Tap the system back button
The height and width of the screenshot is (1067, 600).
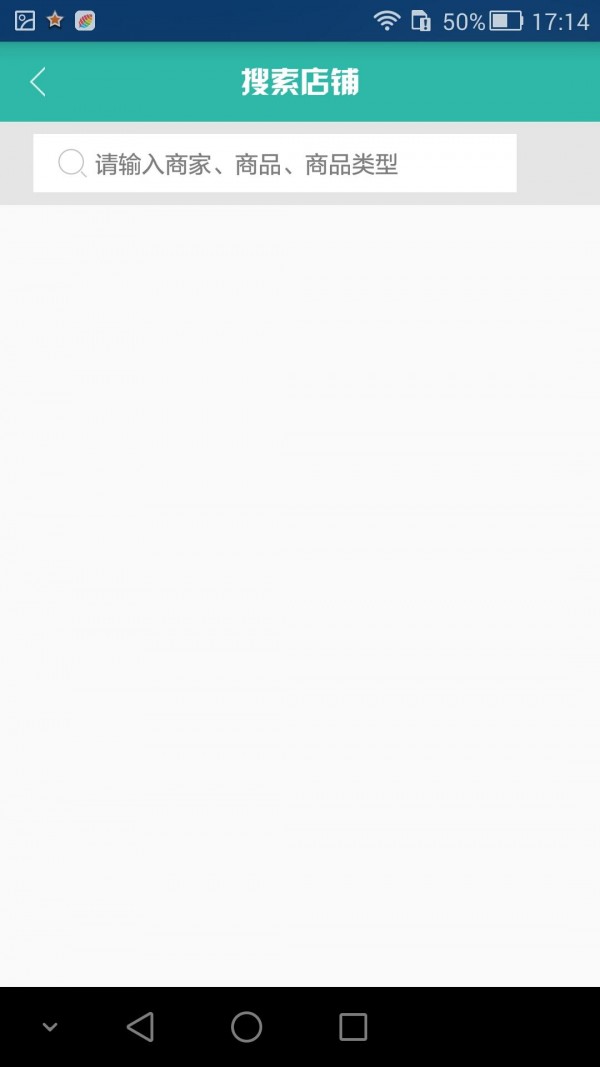pyautogui.click(x=141, y=1026)
